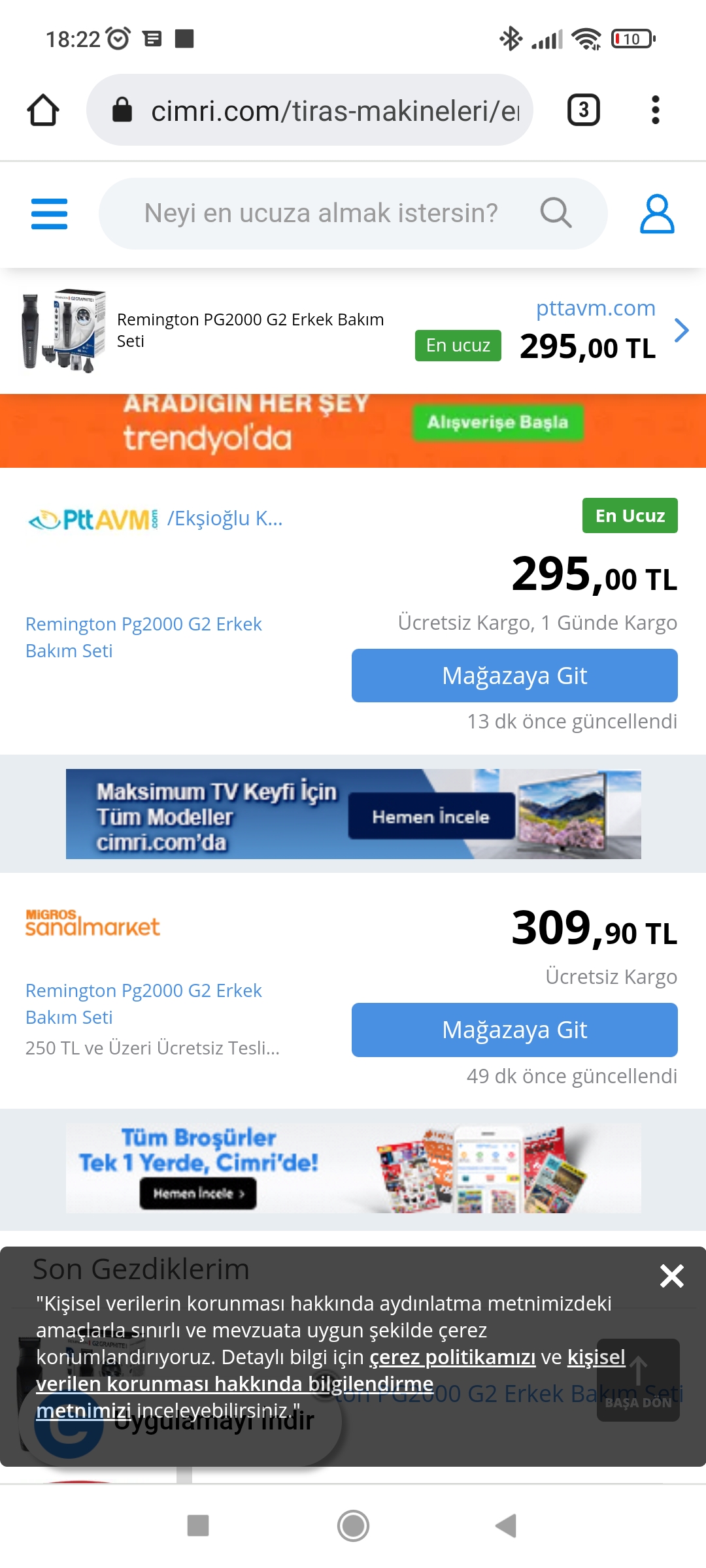Open the kişisel verilerin korunması information link
The image size is (706, 1568).
[x=234, y=1384]
